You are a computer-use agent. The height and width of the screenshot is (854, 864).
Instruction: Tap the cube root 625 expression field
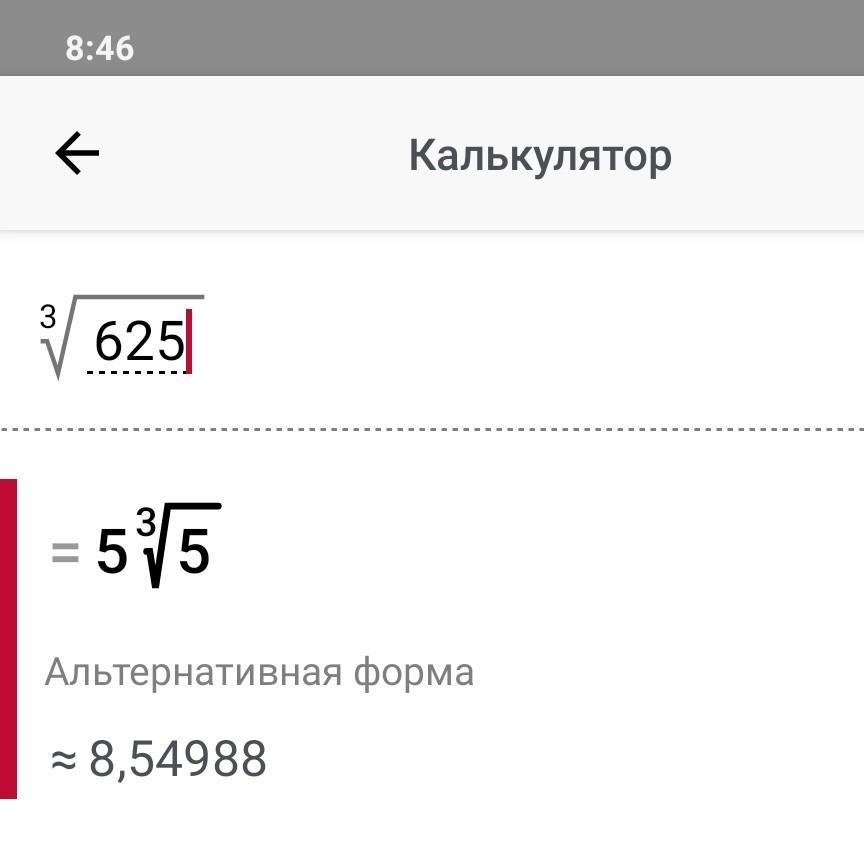(432, 337)
